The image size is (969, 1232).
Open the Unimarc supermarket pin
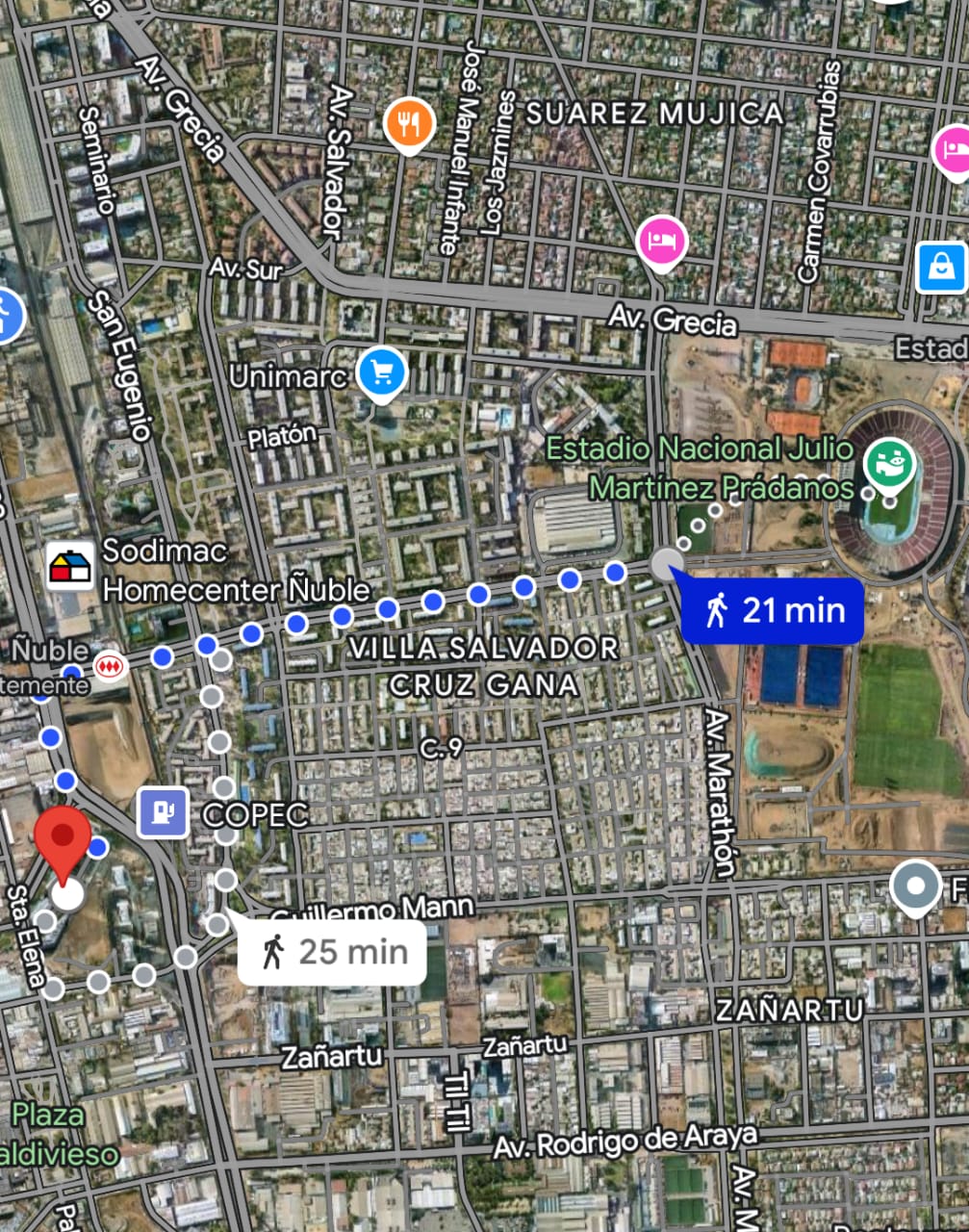tap(381, 372)
